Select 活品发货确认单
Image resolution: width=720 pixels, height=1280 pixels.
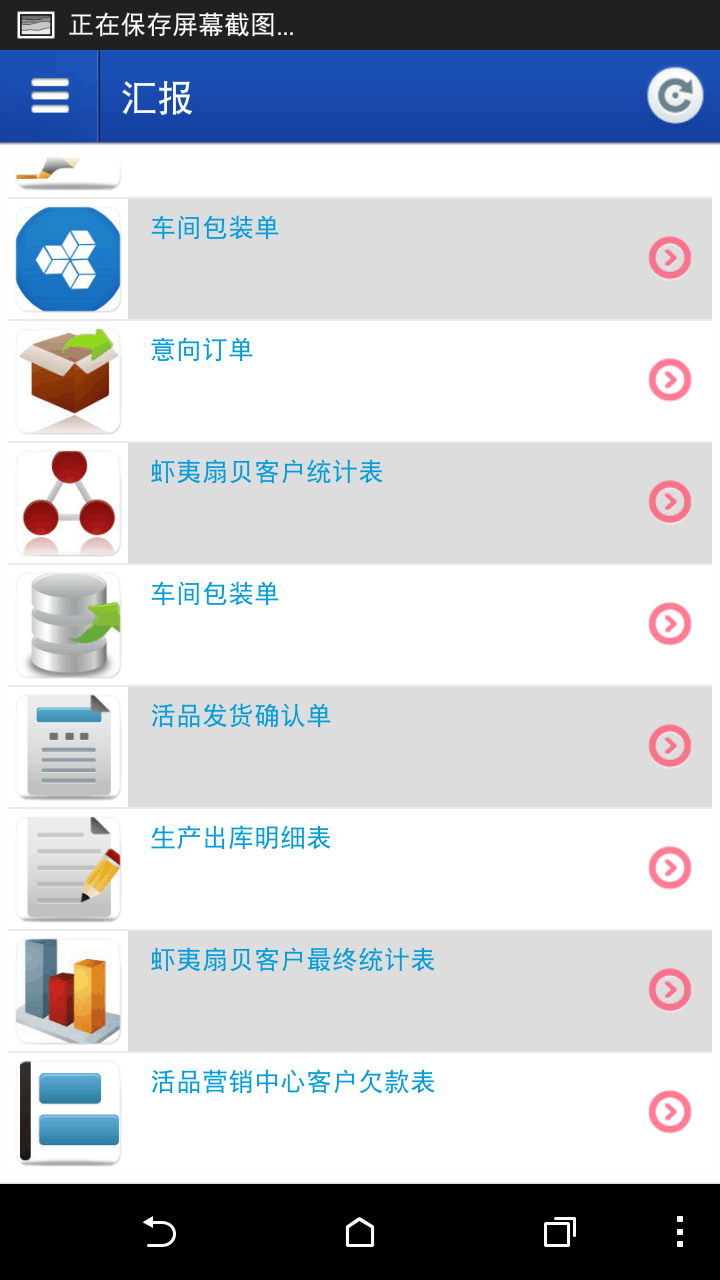[360, 747]
